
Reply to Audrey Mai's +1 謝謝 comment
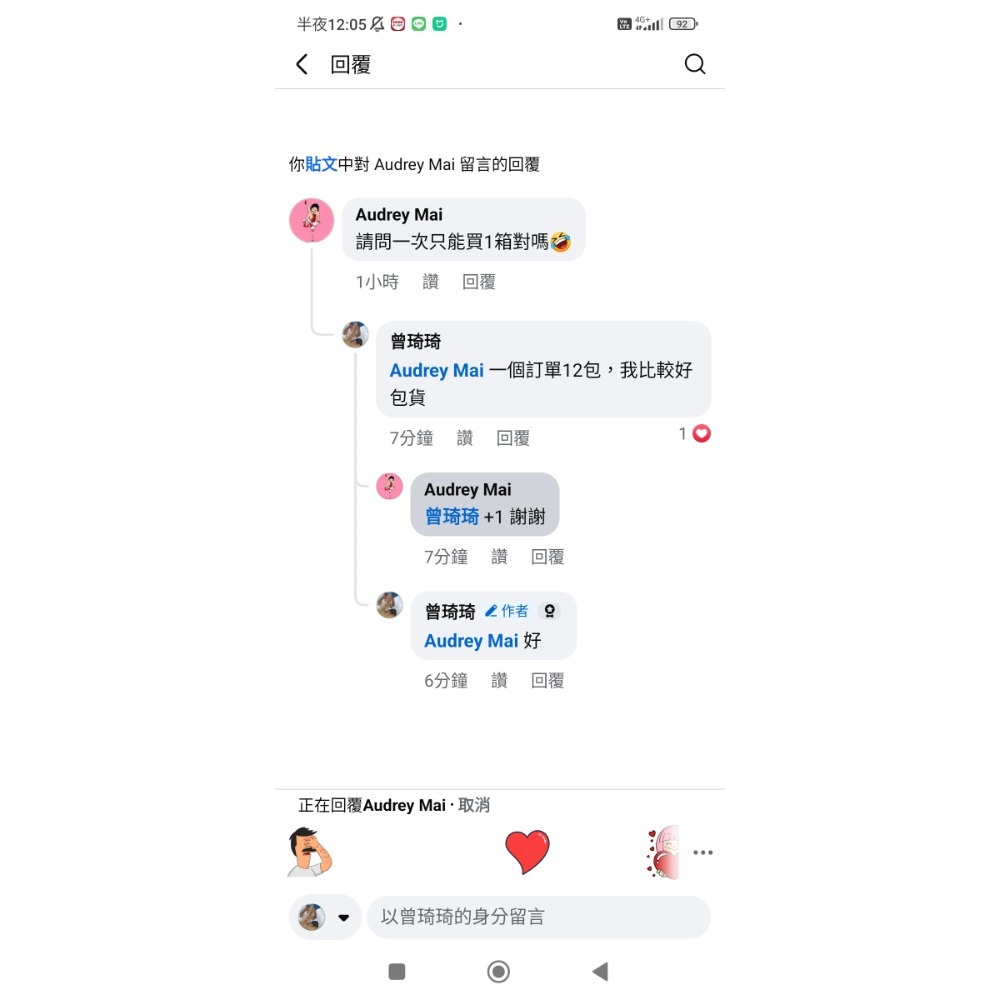pos(547,557)
